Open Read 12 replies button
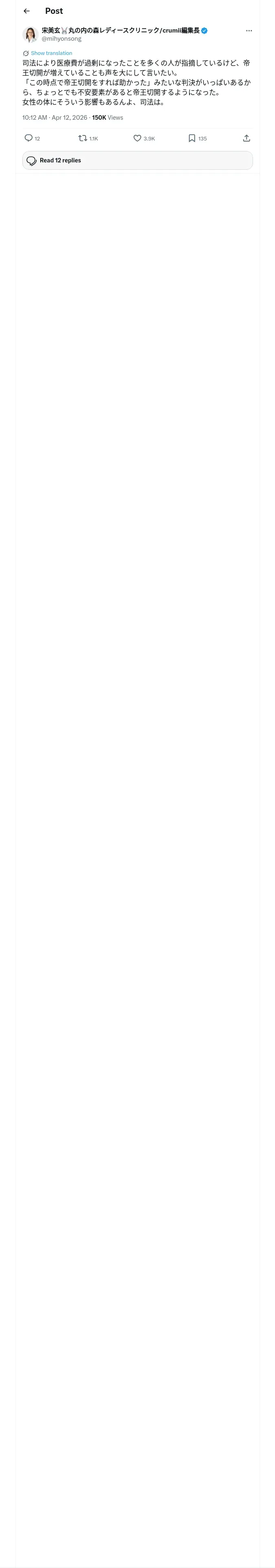 tap(138, 161)
